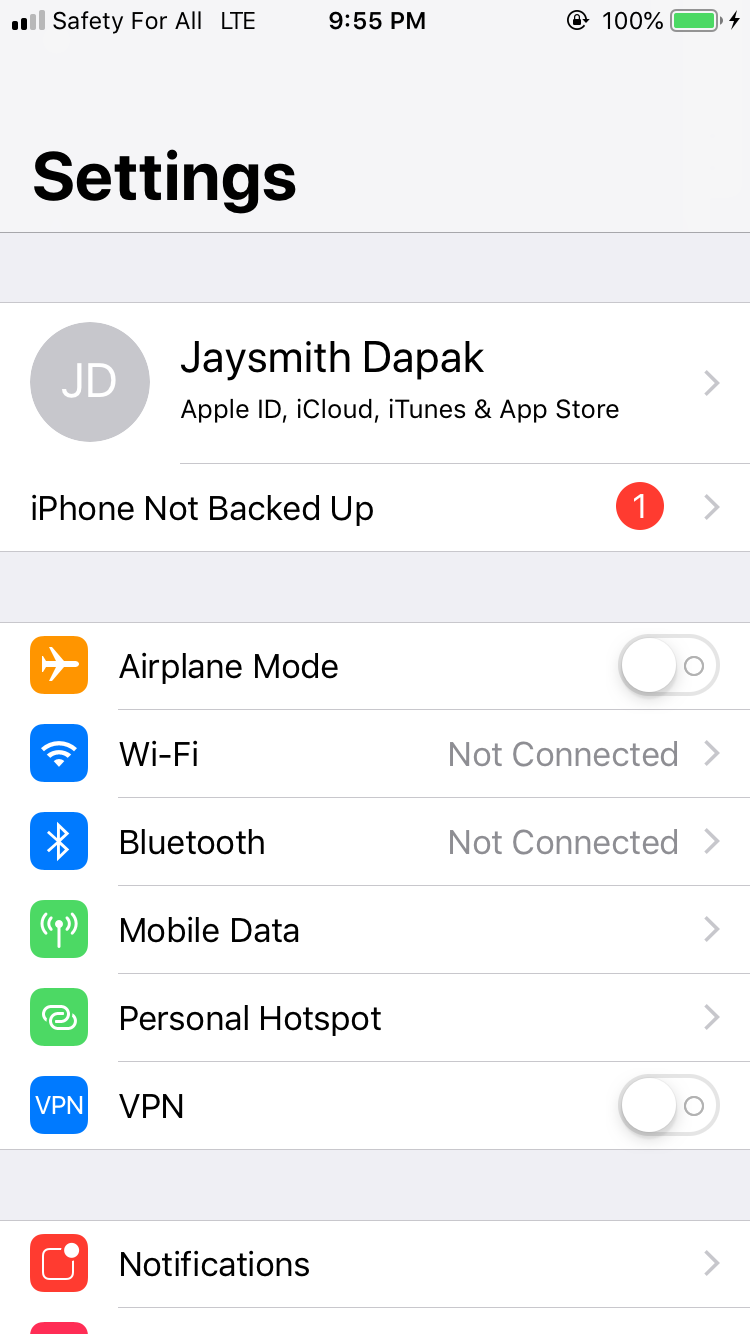Enable the Airplane Mode switch

pos(669,666)
